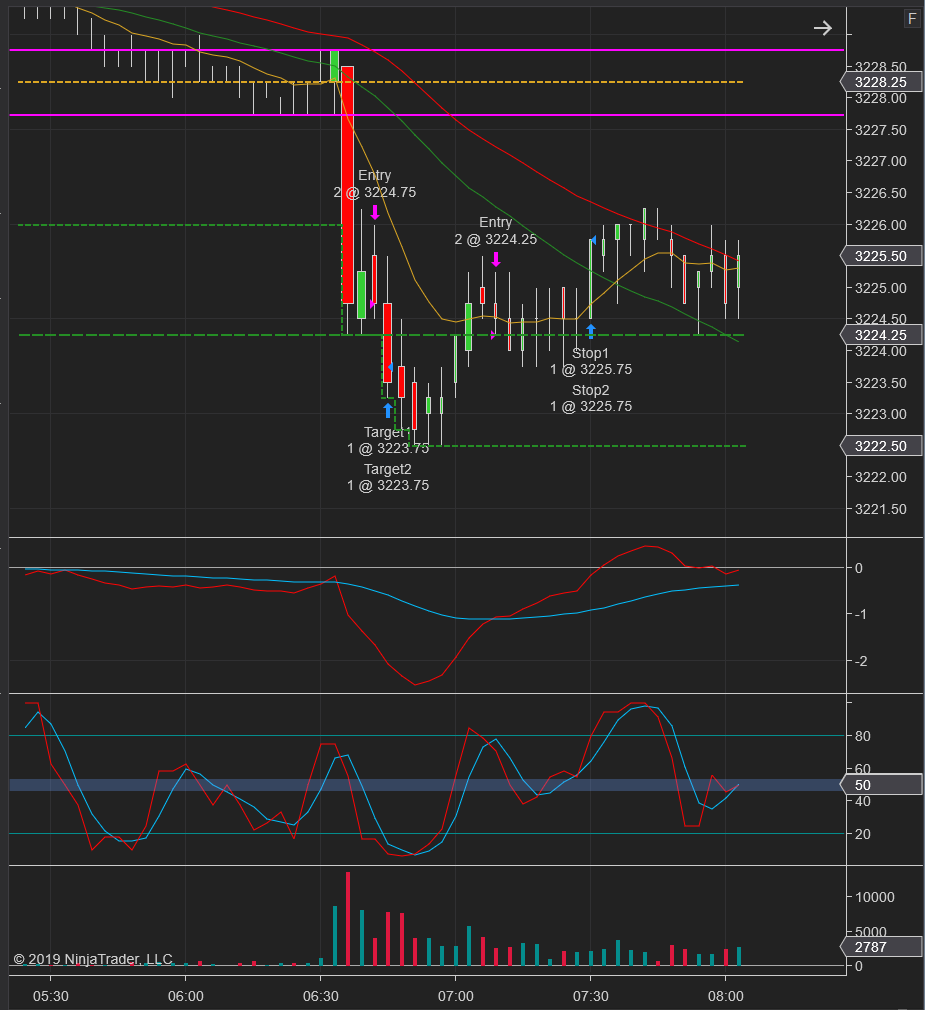The height and width of the screenshot is (1010, 925).
Task: Tap the arrow to return to latest bar
Action: point(823,28)
